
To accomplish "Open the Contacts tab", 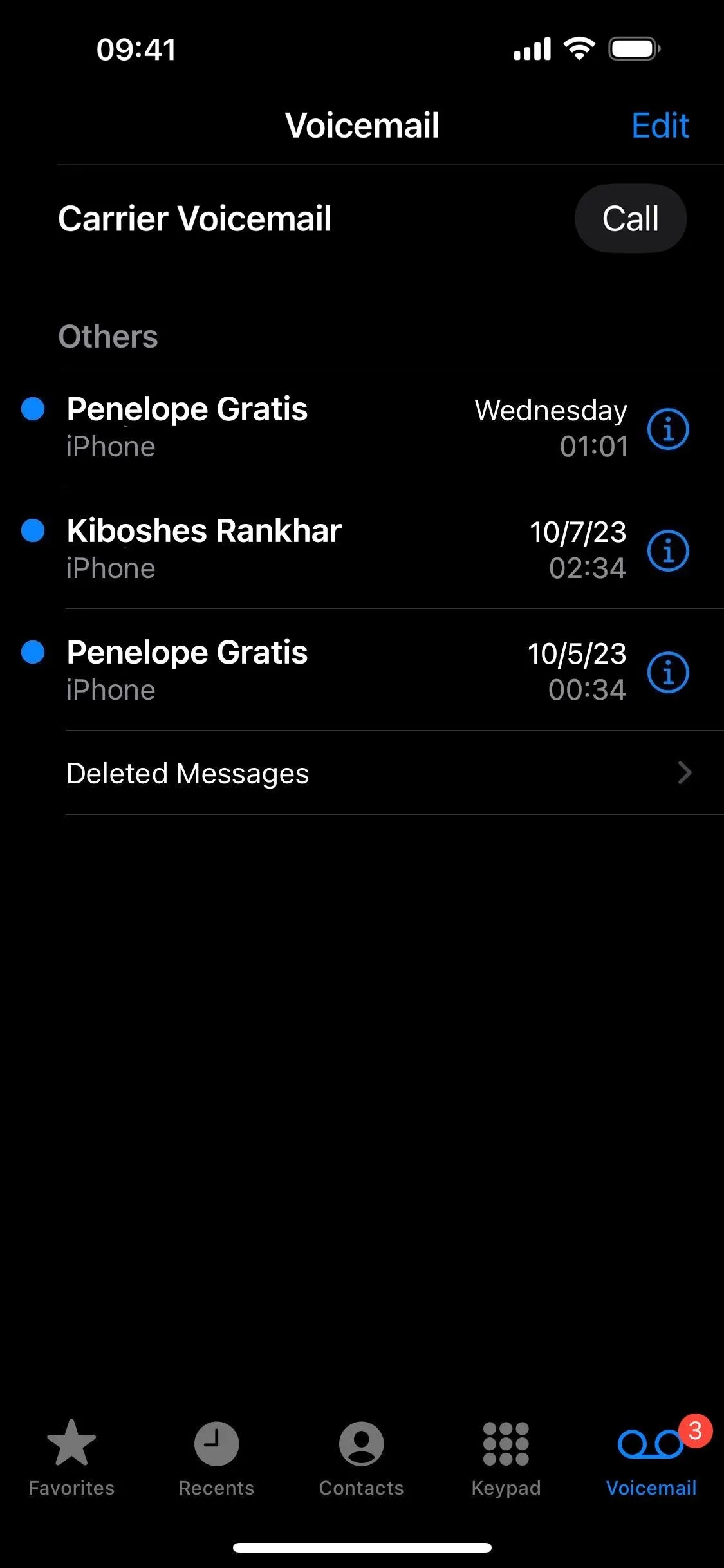I will pyautogui.click(x=361, y=1459).
